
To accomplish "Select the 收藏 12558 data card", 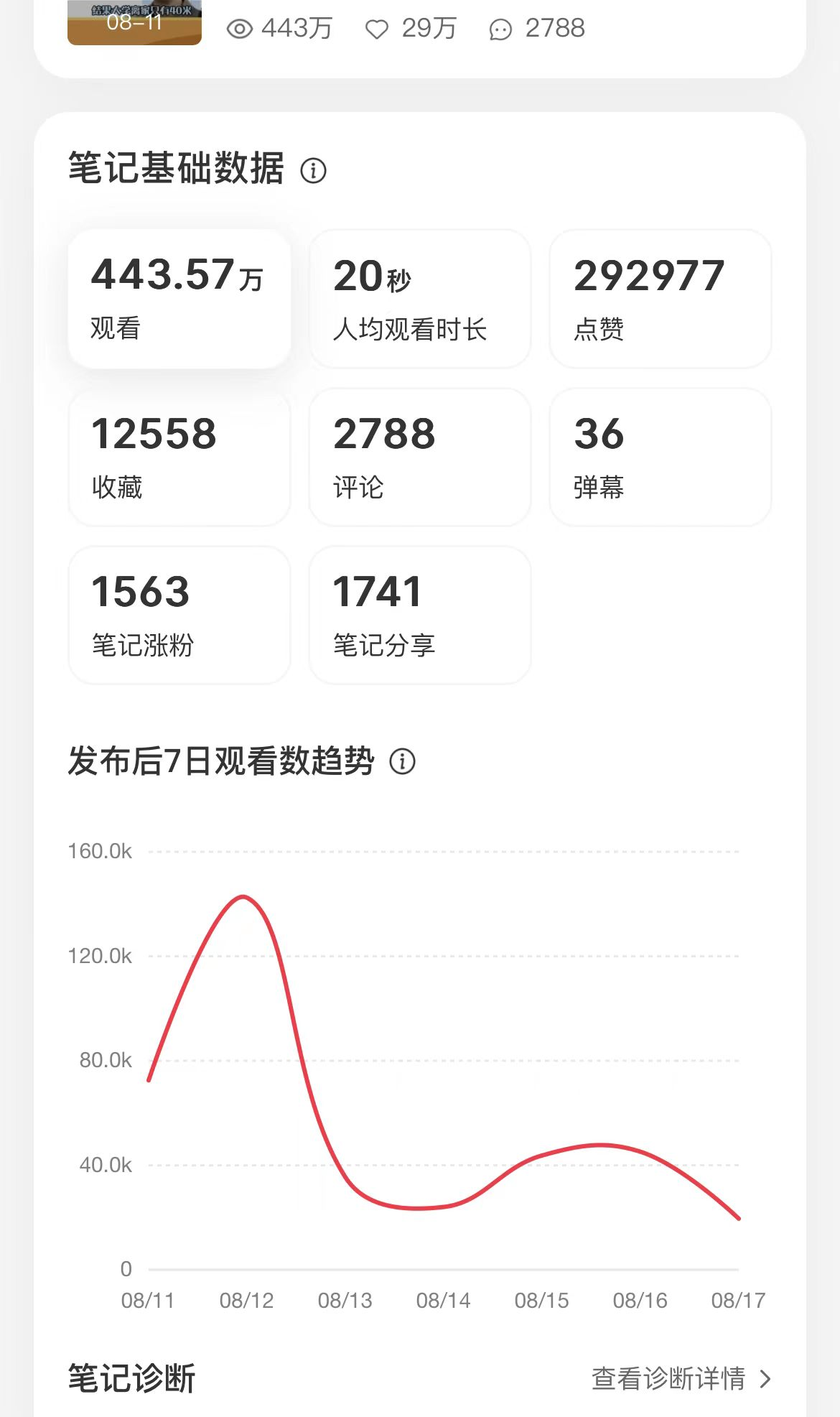I will tap(179, 457).
